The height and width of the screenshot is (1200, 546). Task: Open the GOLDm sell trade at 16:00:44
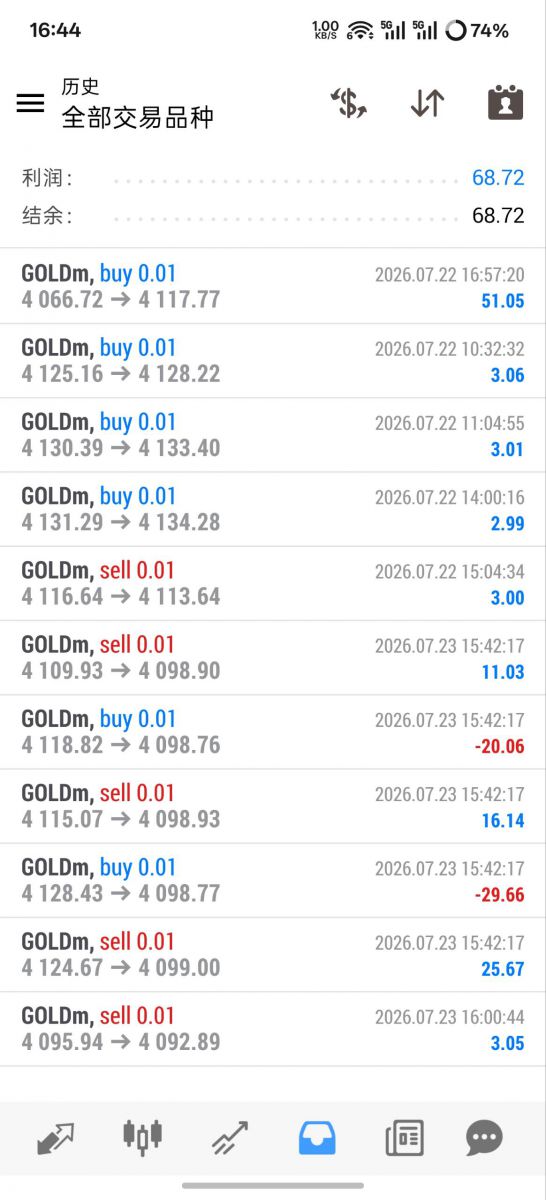pos(273,1029)
